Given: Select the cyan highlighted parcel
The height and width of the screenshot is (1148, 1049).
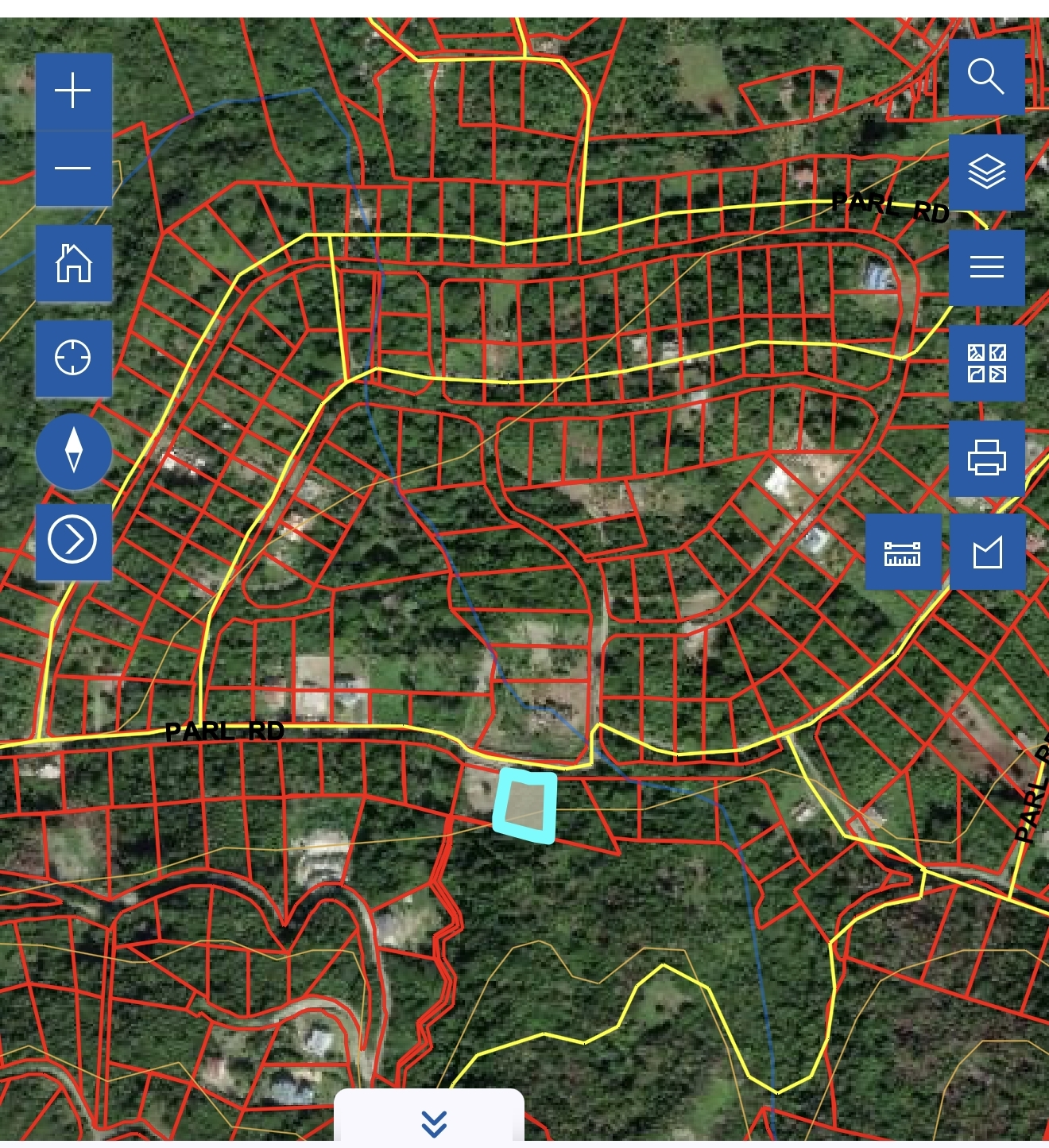Looking at the screenshot, I should tap(525, 805).
